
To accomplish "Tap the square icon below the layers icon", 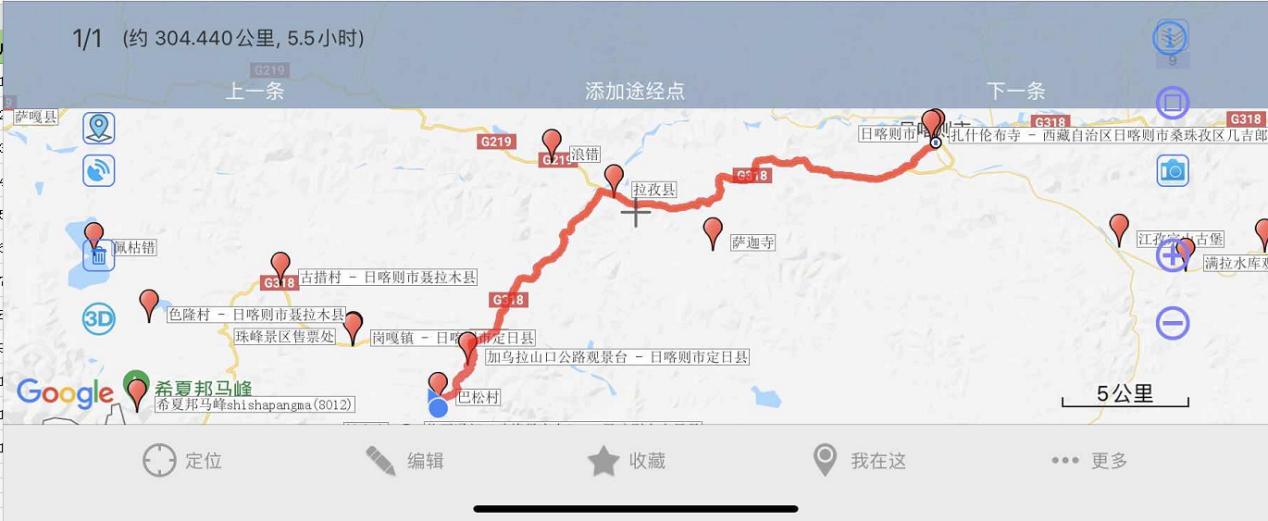I will coord(1172,102).
